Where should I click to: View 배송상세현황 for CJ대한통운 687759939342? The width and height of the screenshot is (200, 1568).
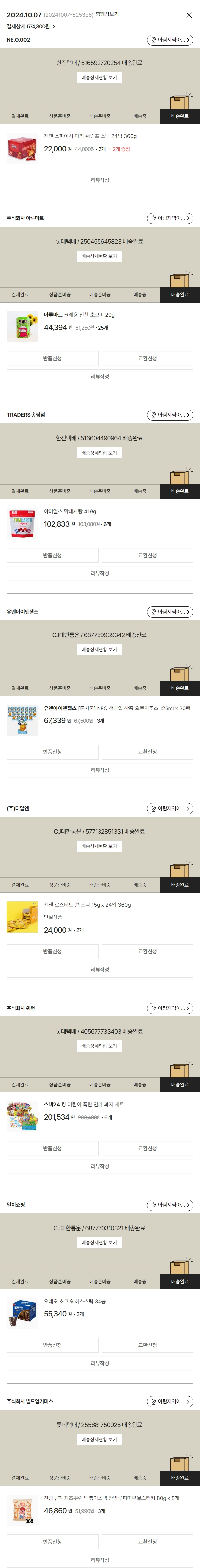point(99,649)
